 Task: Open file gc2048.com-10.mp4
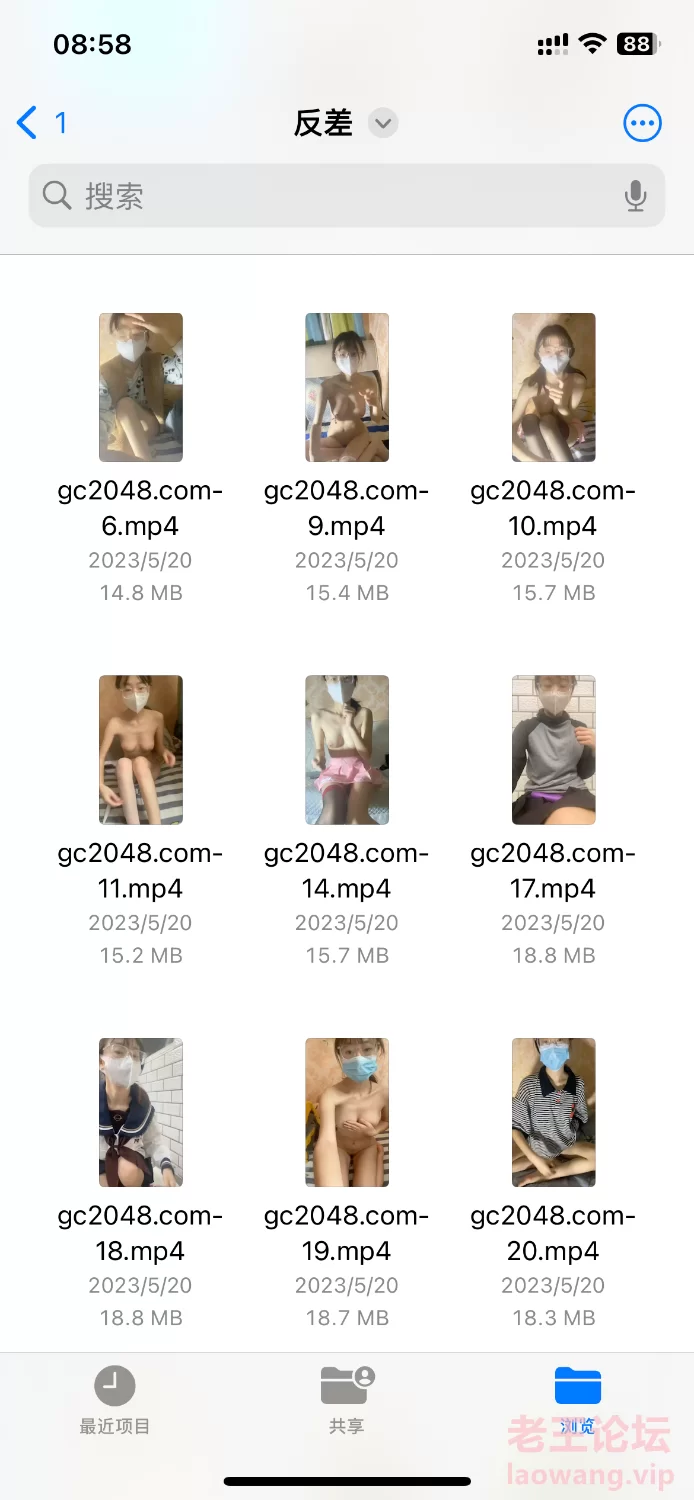[553, 387]
